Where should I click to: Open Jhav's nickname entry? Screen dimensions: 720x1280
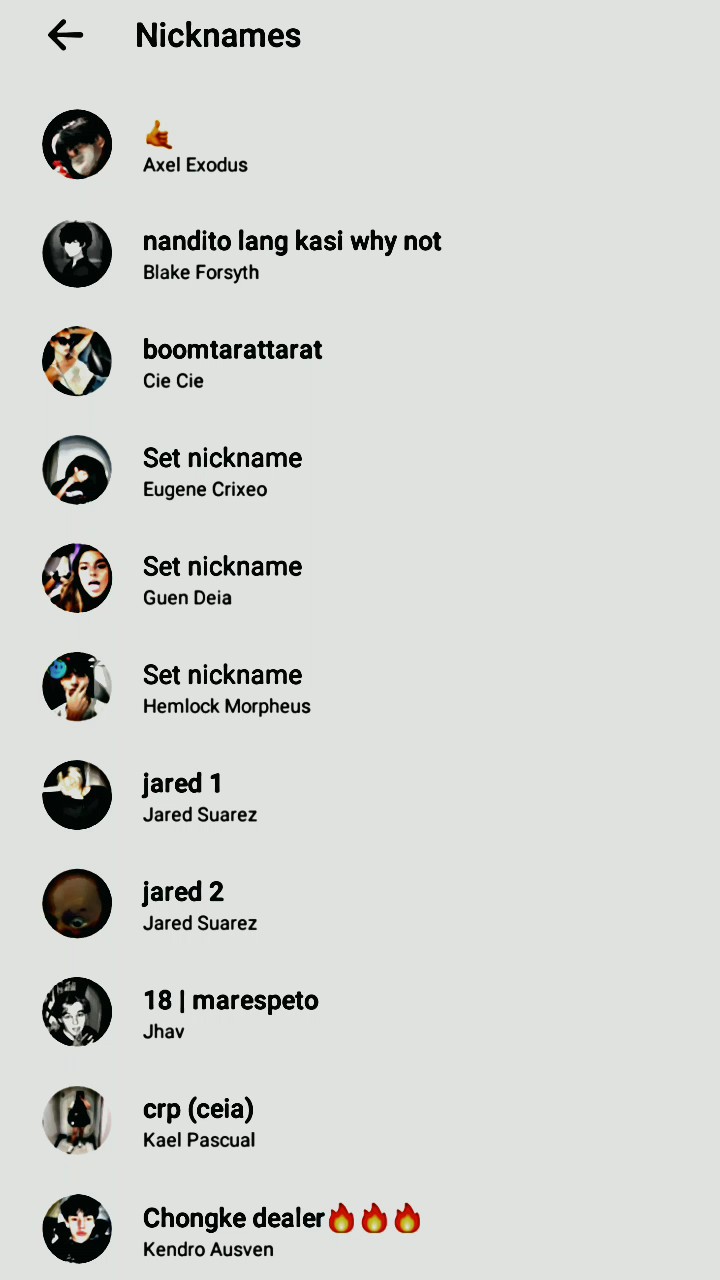pos(360,1013)
